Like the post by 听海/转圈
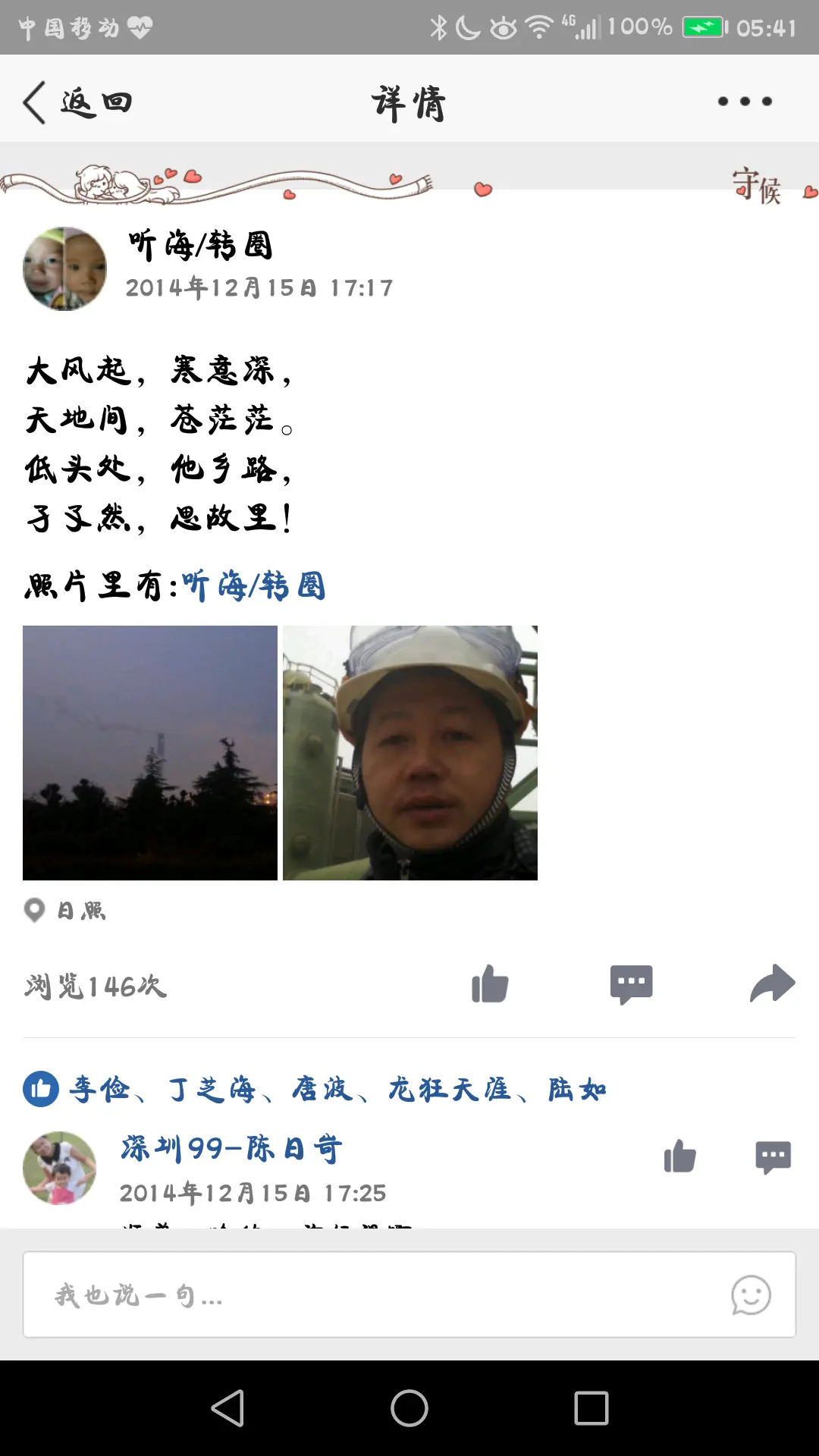This screenshot has width=819, height=1456. point(490,984)
